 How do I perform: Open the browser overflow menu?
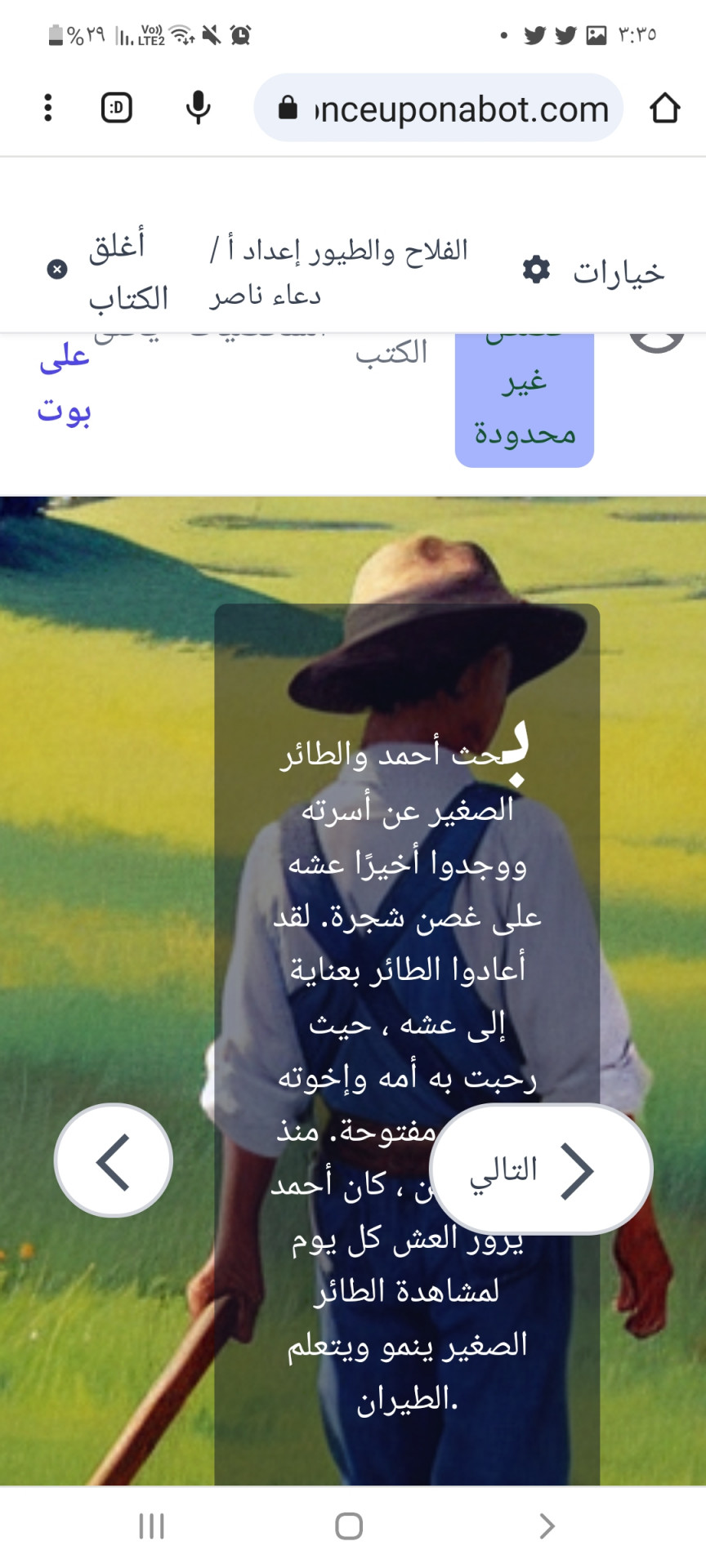[48, 108]
